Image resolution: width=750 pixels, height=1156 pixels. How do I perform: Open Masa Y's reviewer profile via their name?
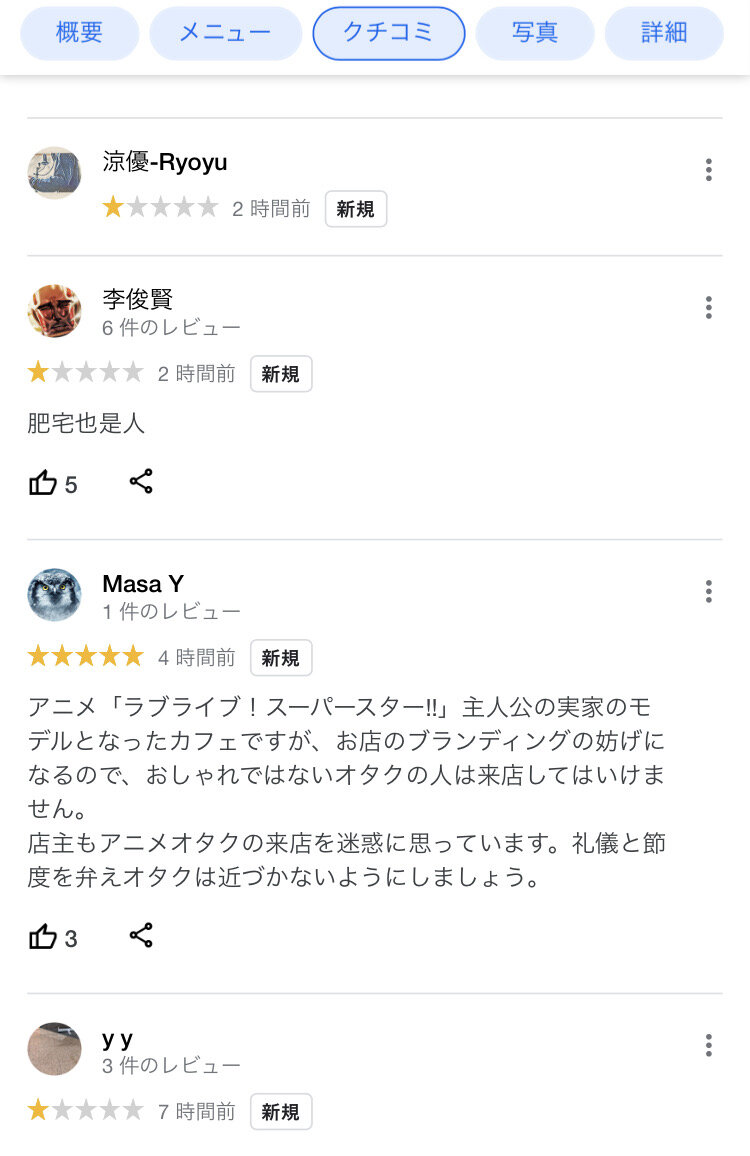(143, 583)
